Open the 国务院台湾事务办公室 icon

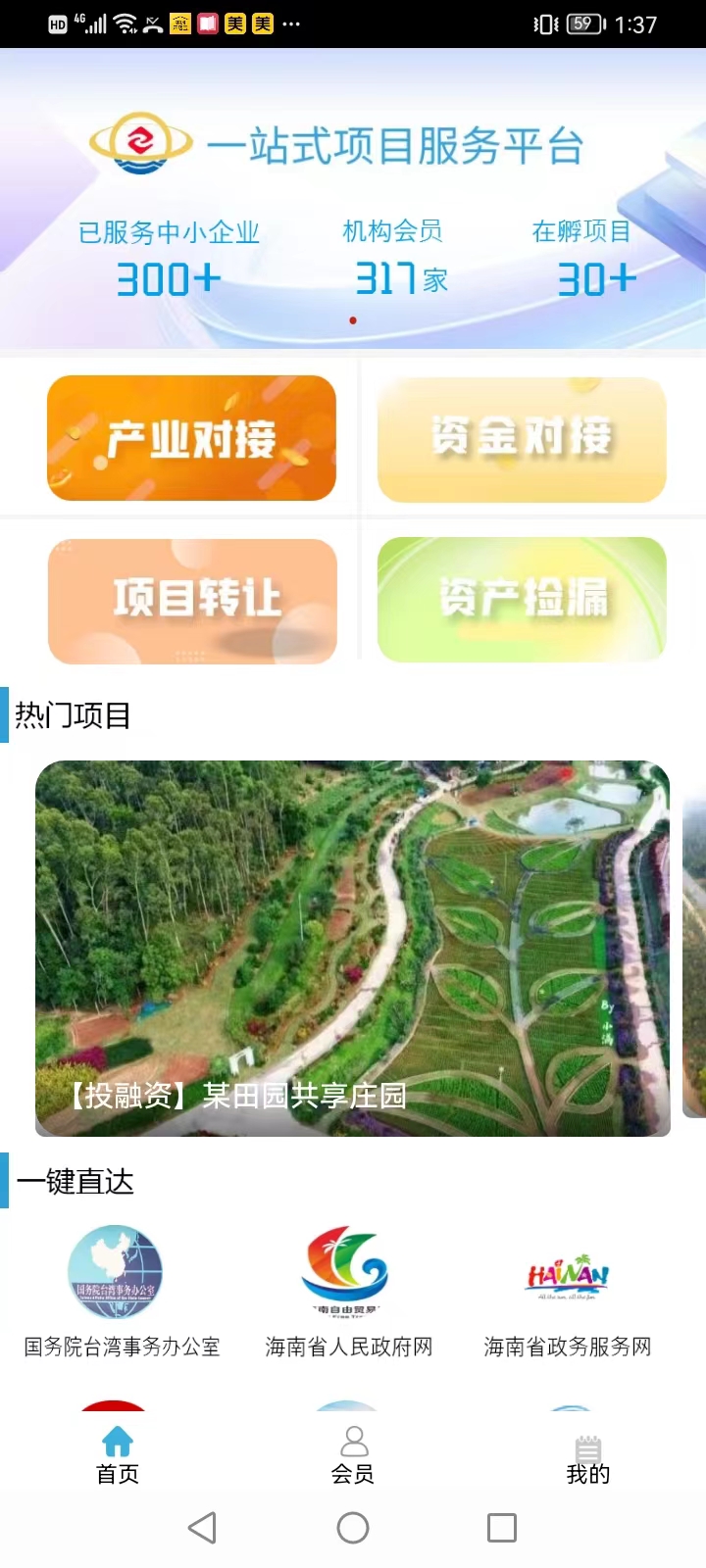pos(115,1271)
